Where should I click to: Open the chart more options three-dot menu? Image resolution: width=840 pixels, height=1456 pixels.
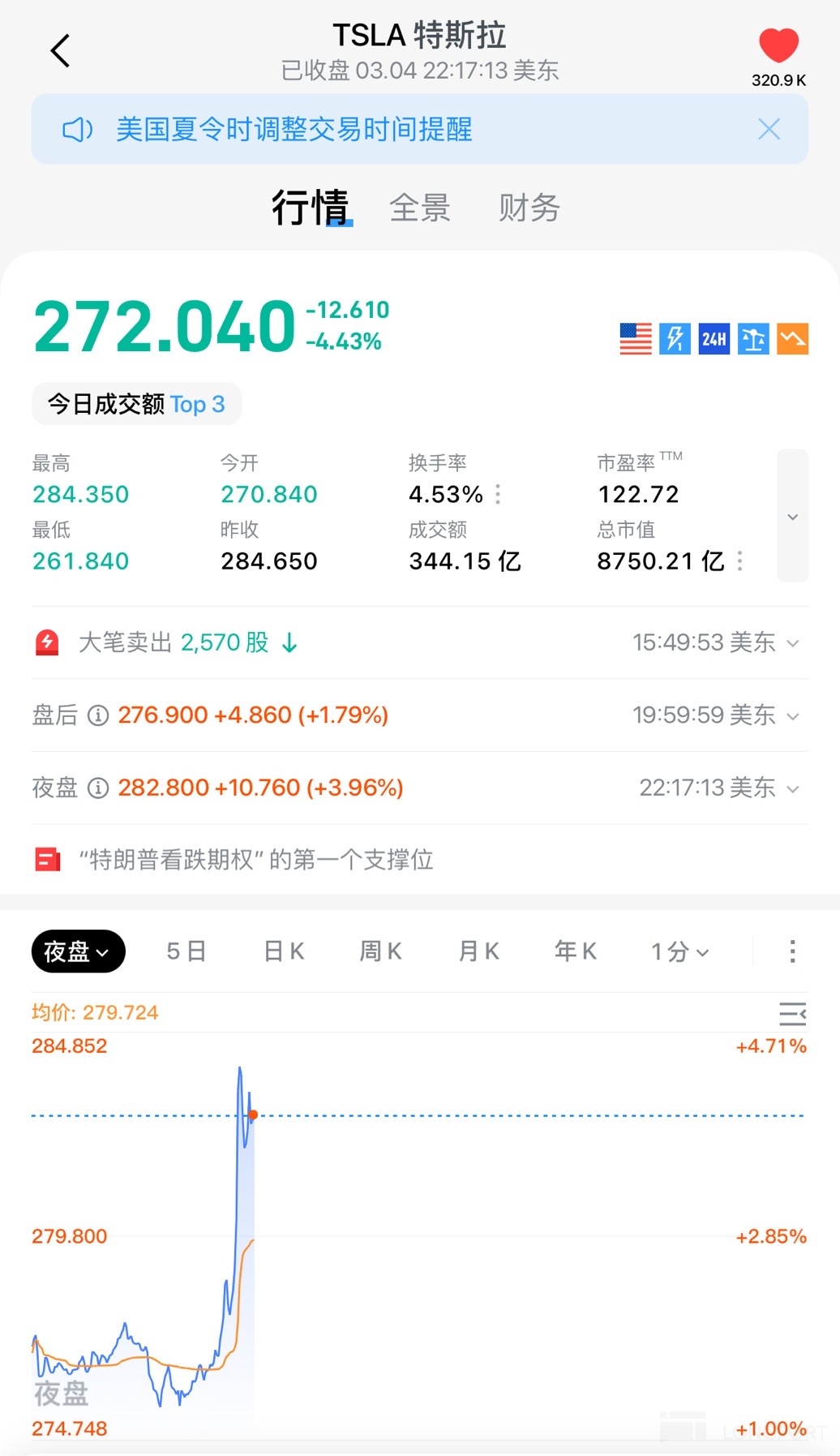[x=791, y=951]
